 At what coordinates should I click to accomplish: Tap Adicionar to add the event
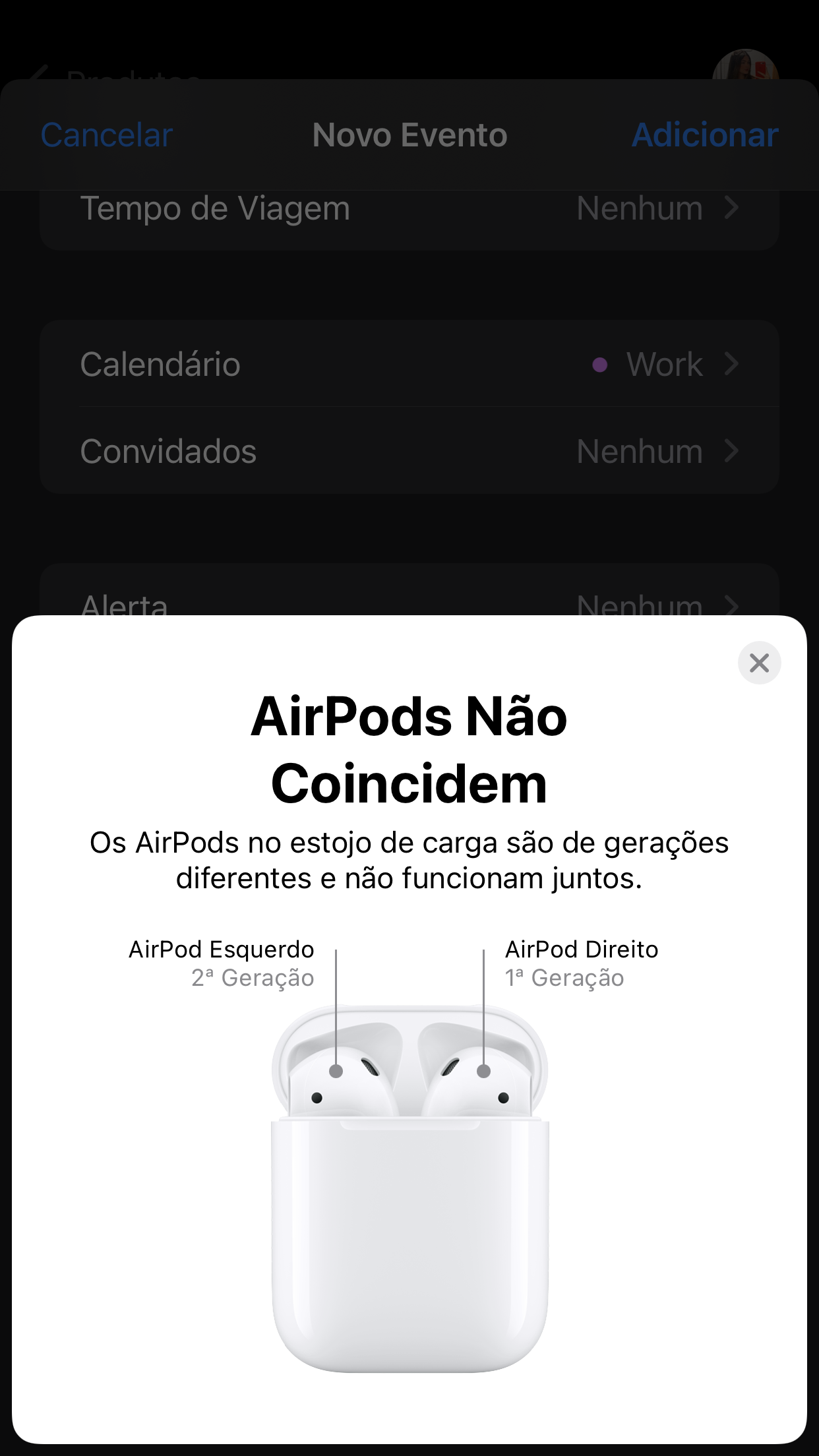(705, 135)
